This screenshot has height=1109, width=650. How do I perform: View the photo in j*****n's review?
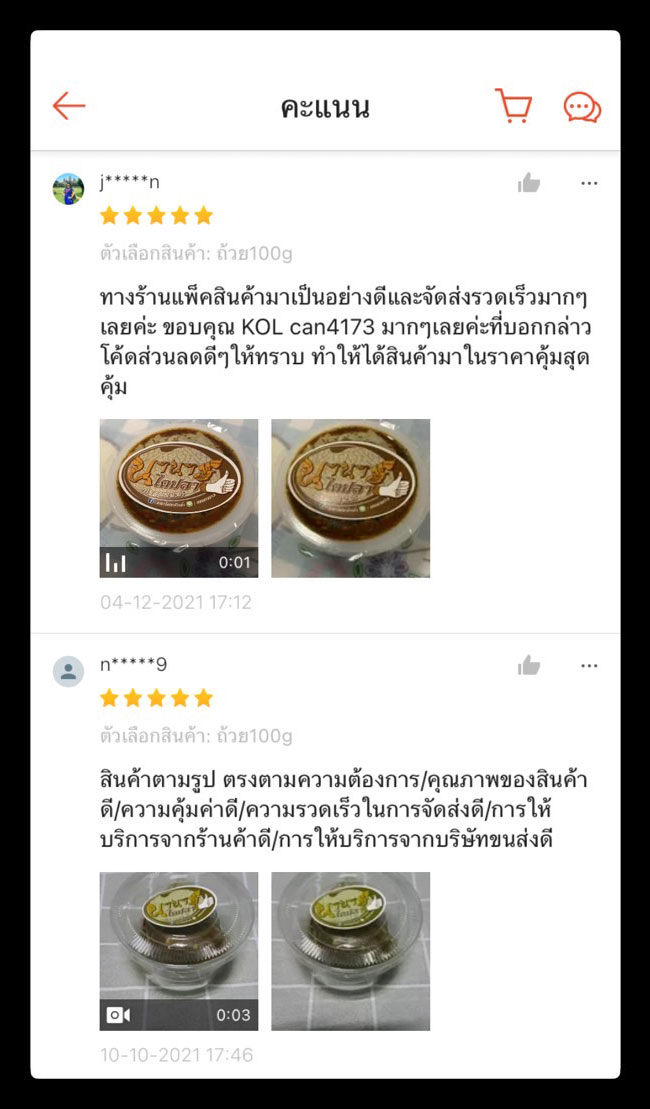point(350,498)
